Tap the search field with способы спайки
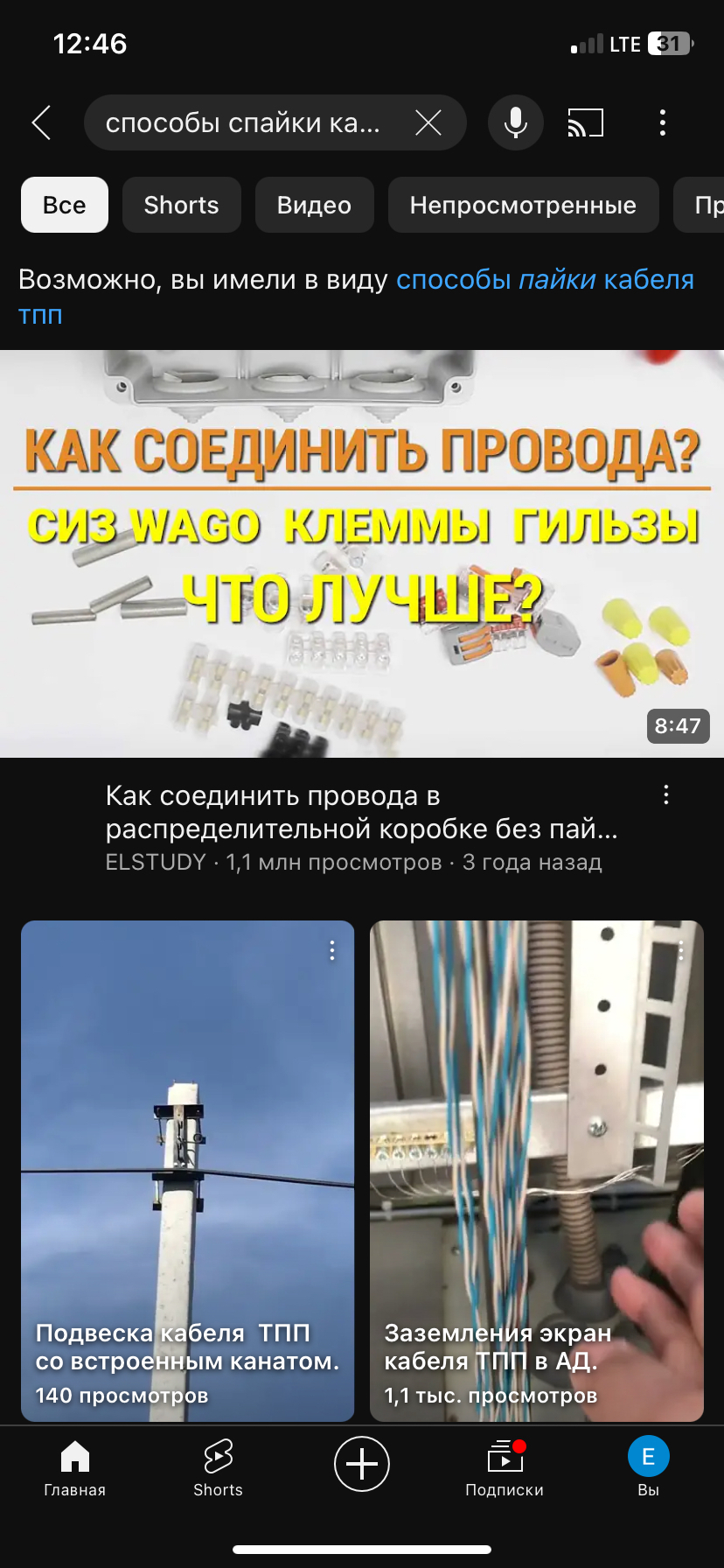The width and height of the screenshot is (724, 1568). pos(245,122)
